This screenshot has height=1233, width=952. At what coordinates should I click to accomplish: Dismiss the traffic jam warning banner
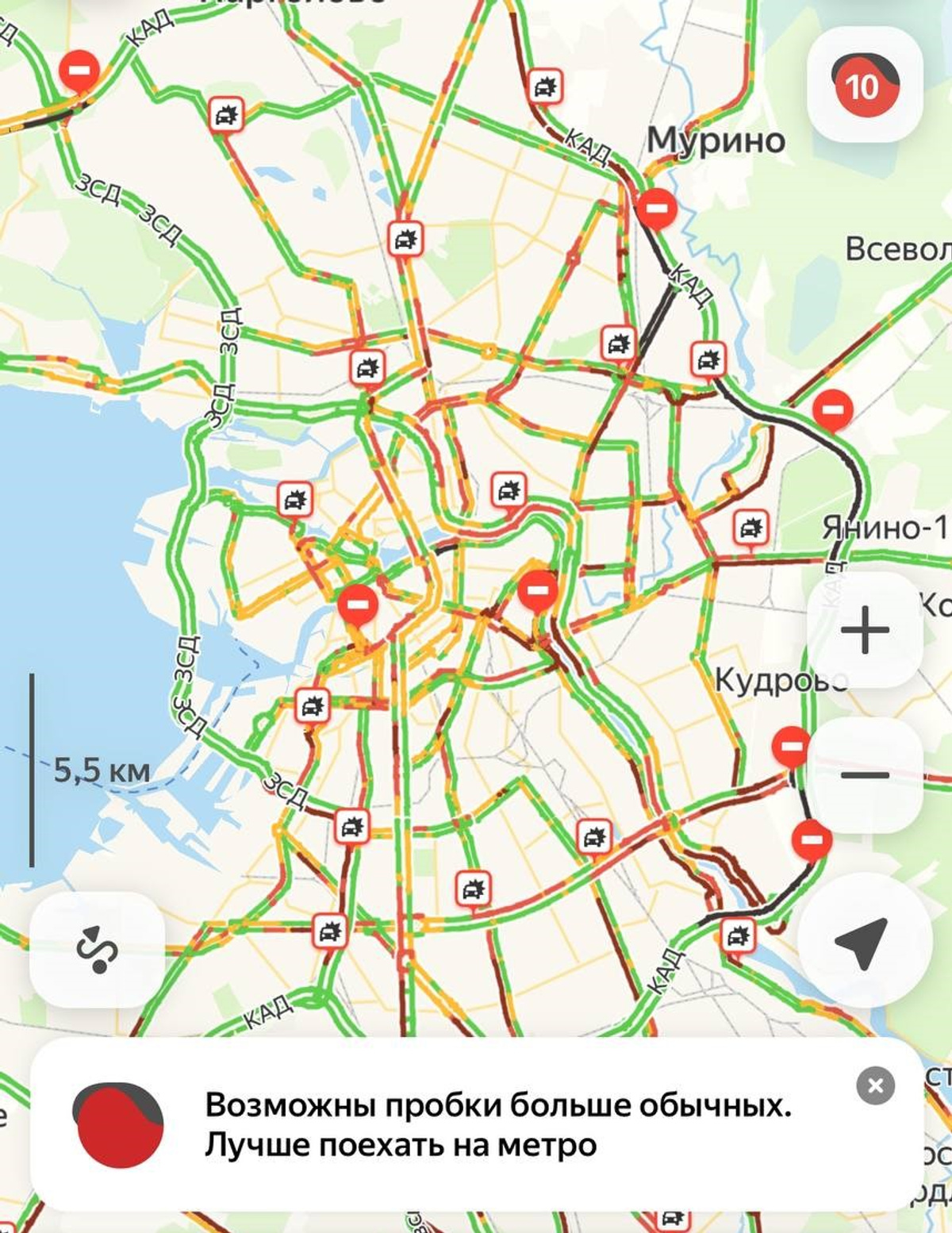pos(875,1085)
